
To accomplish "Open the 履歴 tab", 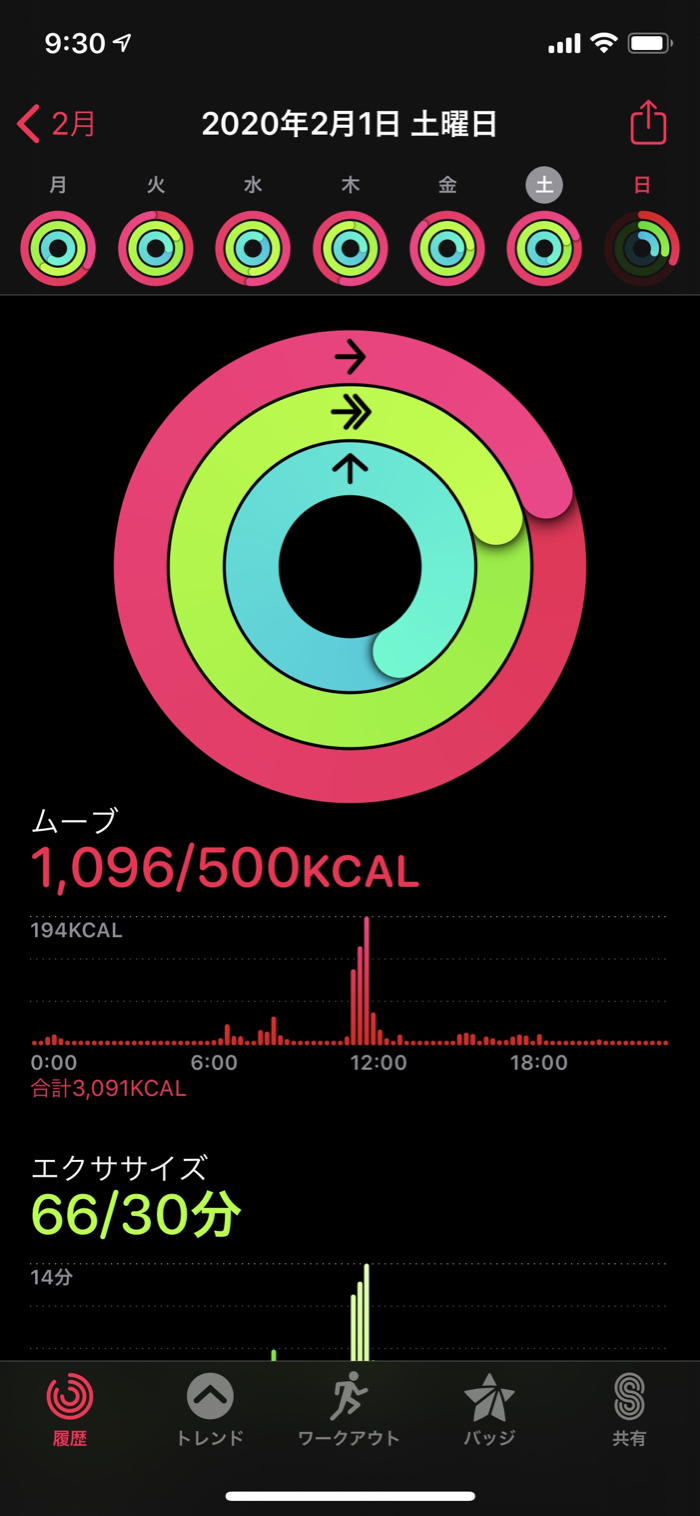I will pyautogui.click(x=70, y=1411).
